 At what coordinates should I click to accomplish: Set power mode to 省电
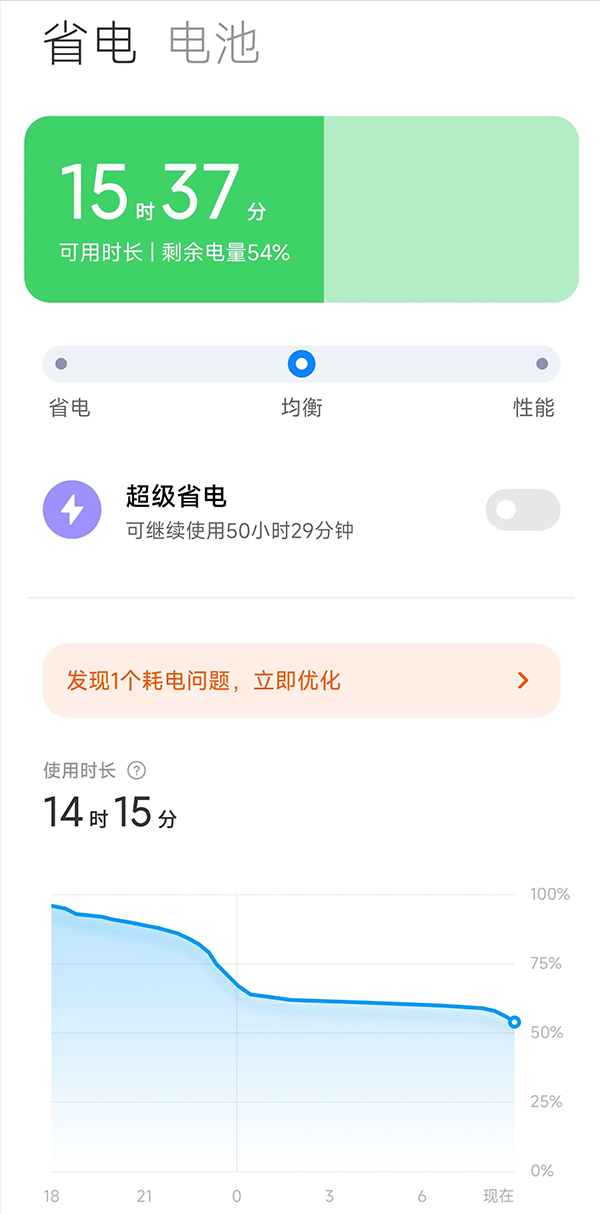tap(61, 364)
